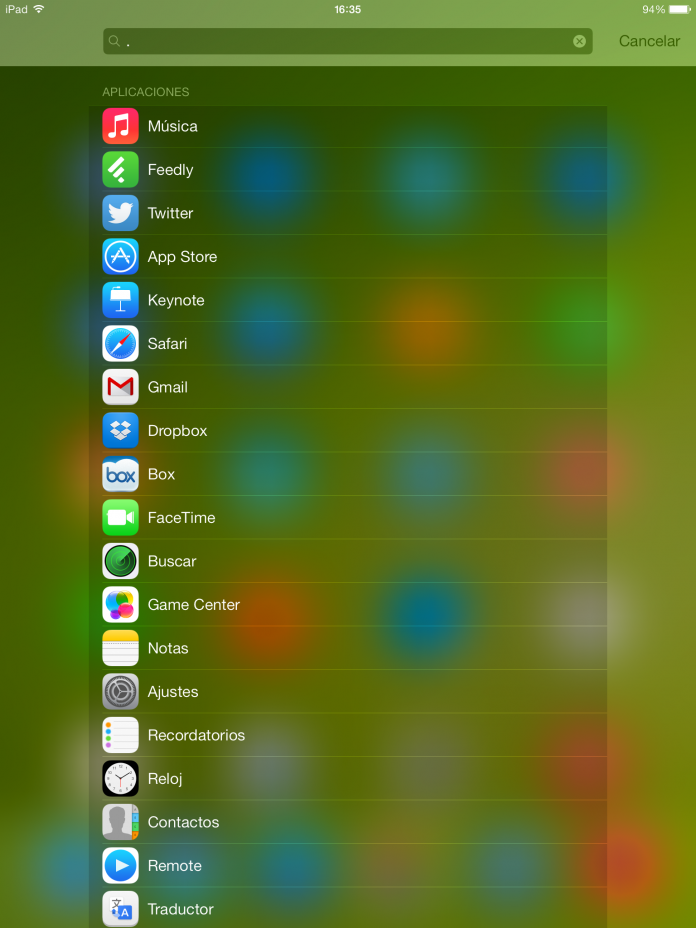Launch FaceTime
The width and height of the screenshot is (696, 928).
pyautogui.click(x=181, y=518)
